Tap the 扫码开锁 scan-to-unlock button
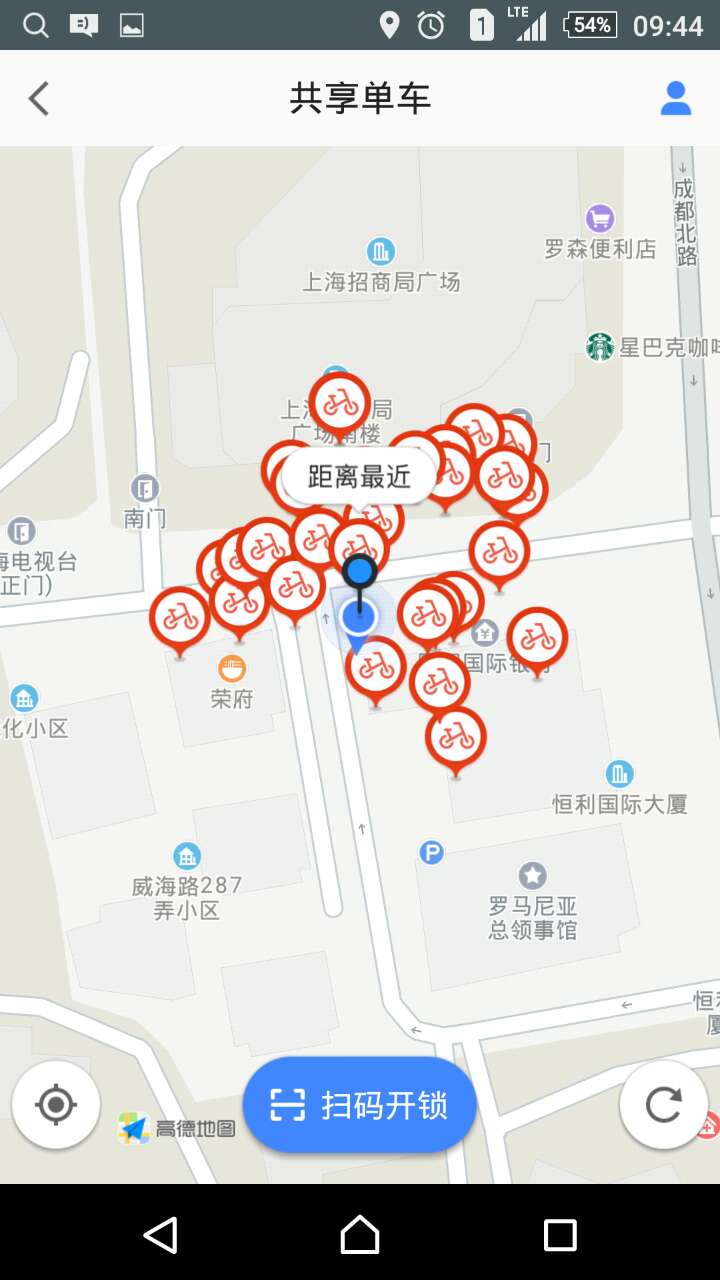This screenshot has width=720, height=1280. (x=360, y=1105)
